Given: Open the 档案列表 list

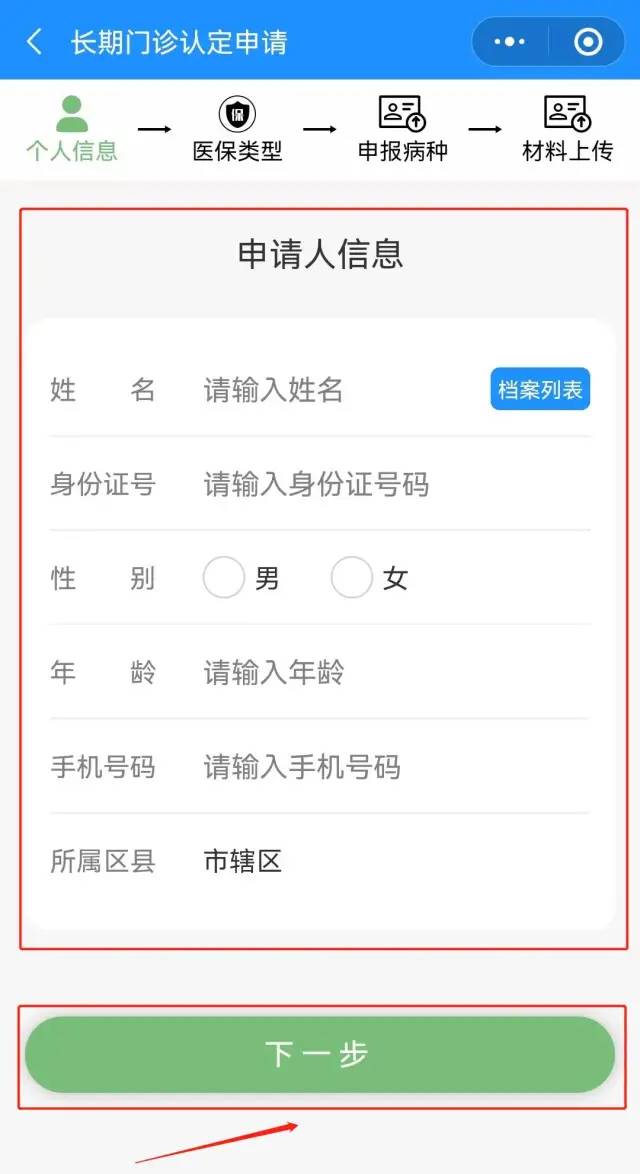Looking at the screenshot, I should (540, 389).
